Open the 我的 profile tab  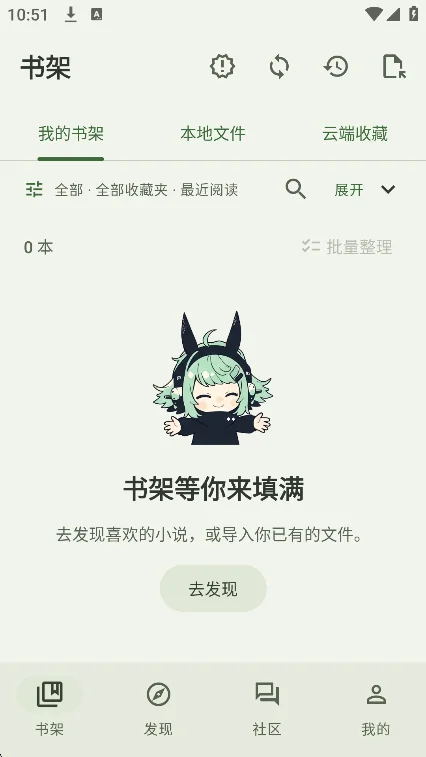tap(376, 708)
